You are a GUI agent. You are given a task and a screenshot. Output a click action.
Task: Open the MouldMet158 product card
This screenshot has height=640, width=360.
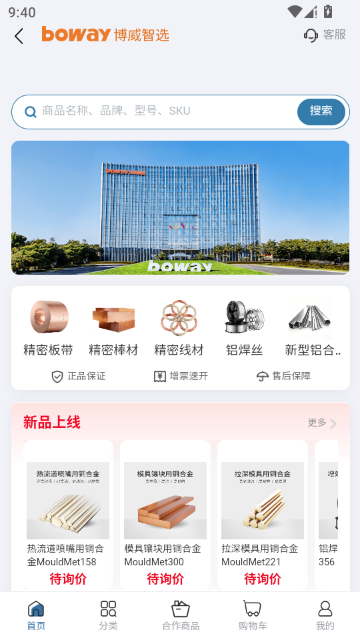68,515
